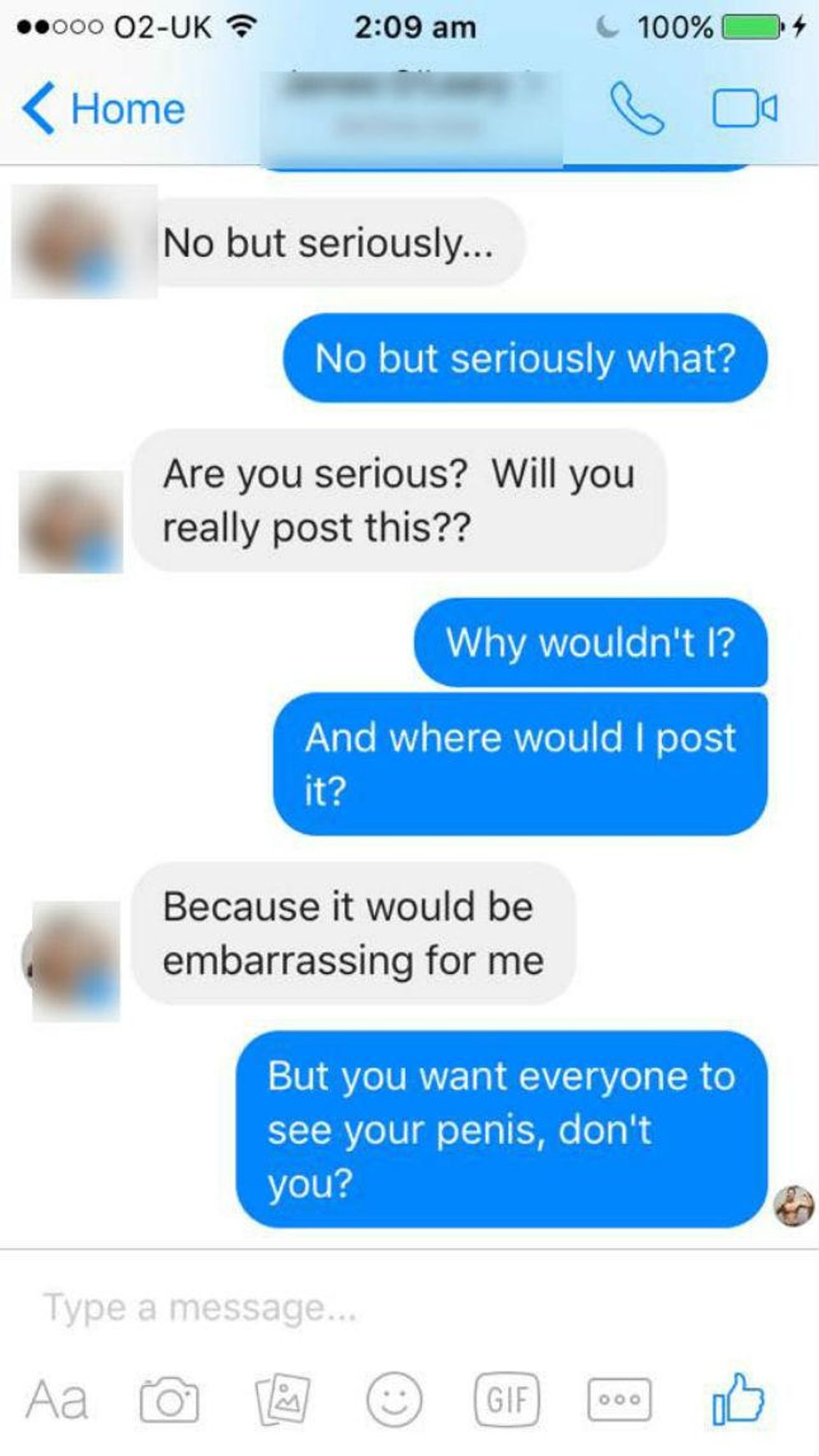The height and width of the screenshot is (1456, 819).
Task: Open the Aa text keyboard option
Action: pyautogui.click(x=56, y=1400)
